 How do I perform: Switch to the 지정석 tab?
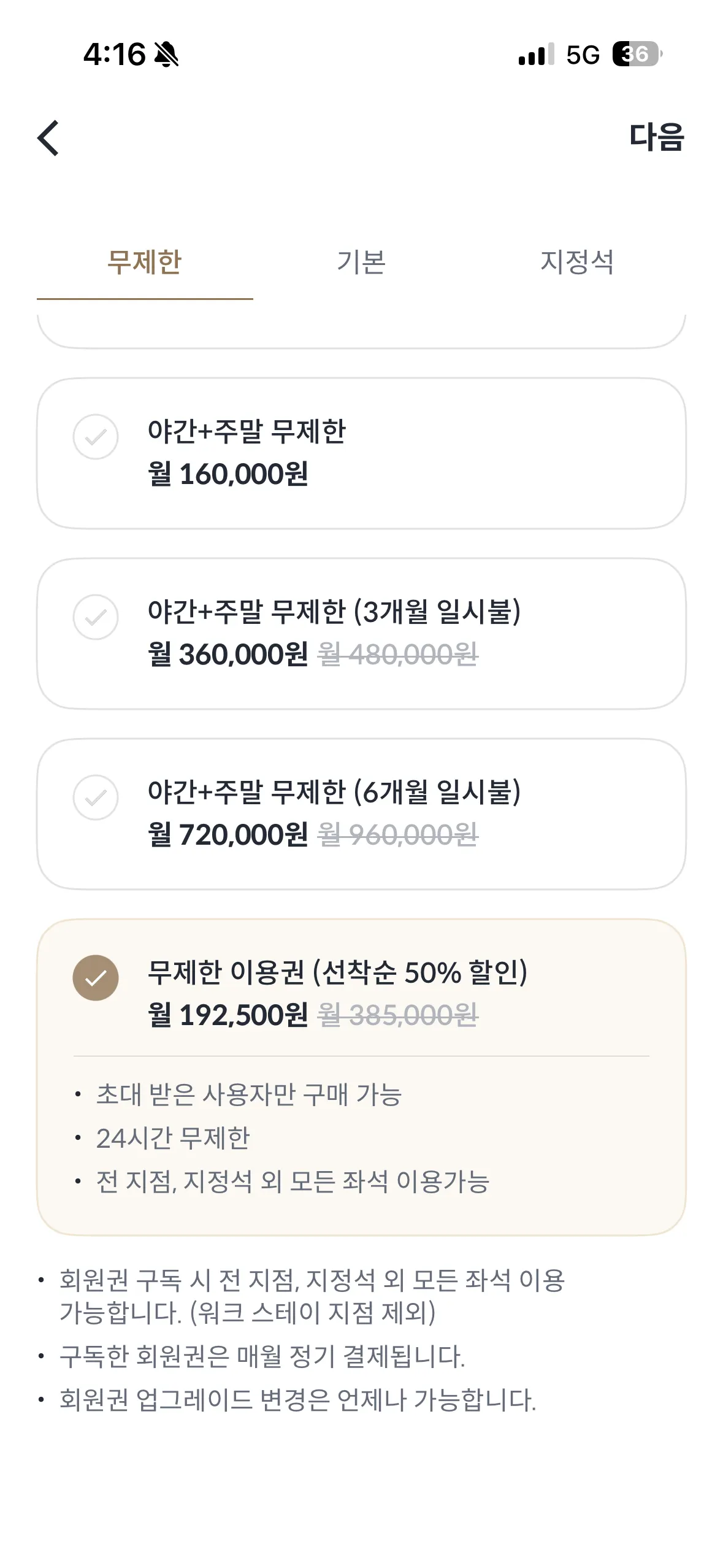(577, 263)
